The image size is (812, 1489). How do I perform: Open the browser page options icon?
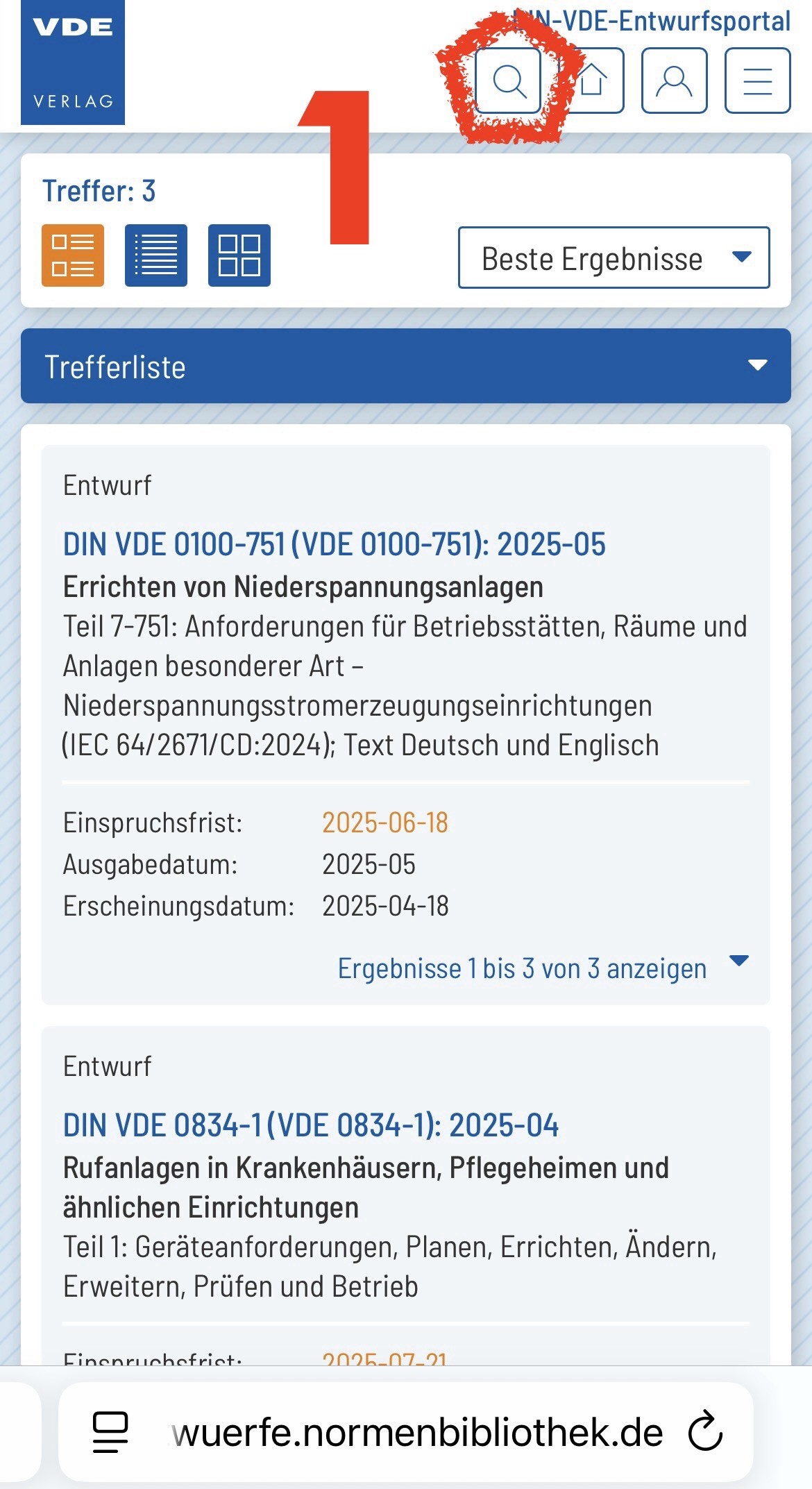point(110,1432)
